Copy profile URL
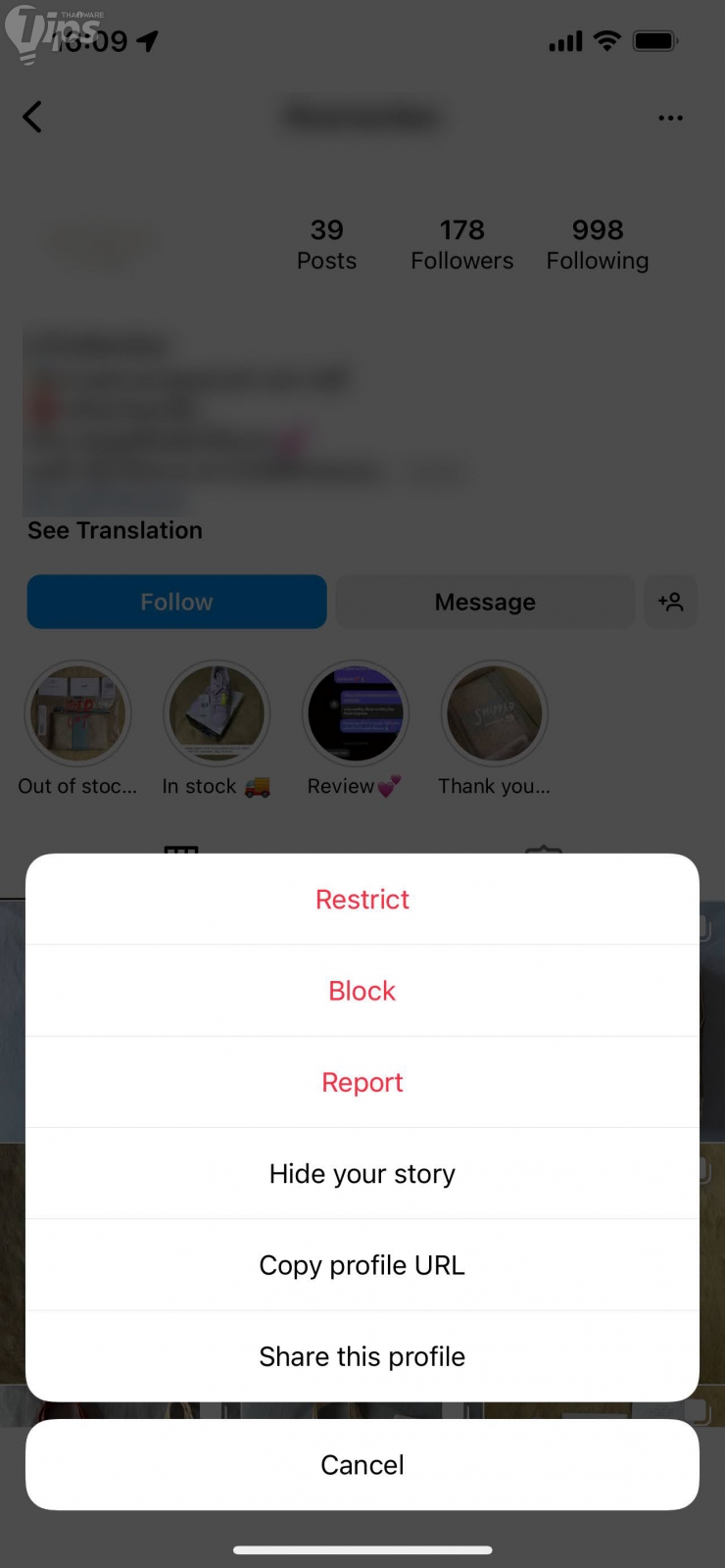The image size is (725, 1568). click(x=362, y=1265)
